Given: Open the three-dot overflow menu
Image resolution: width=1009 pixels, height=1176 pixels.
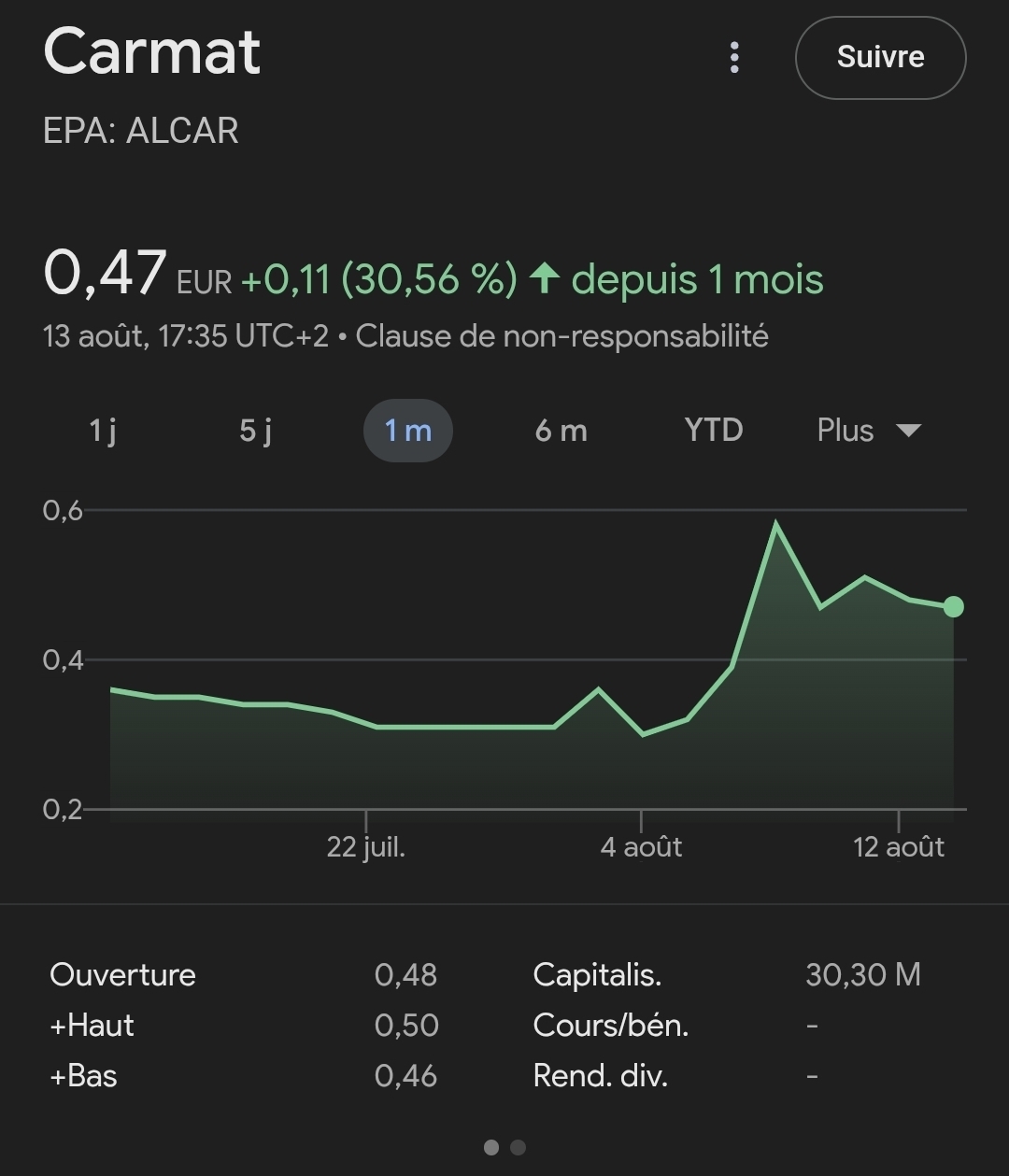Looking at the screenshot, I should pos(734,58).
